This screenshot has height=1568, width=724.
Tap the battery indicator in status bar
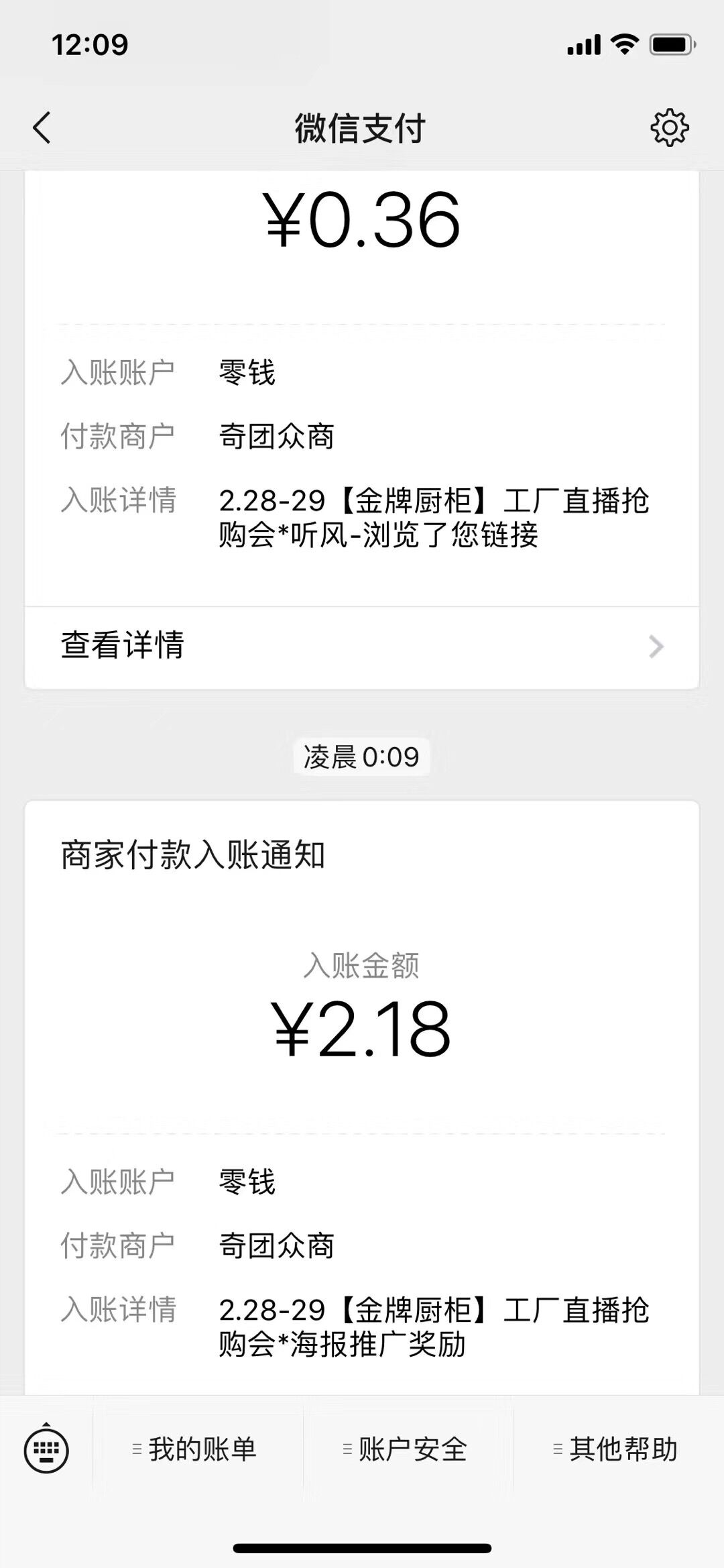pos(670,44)
